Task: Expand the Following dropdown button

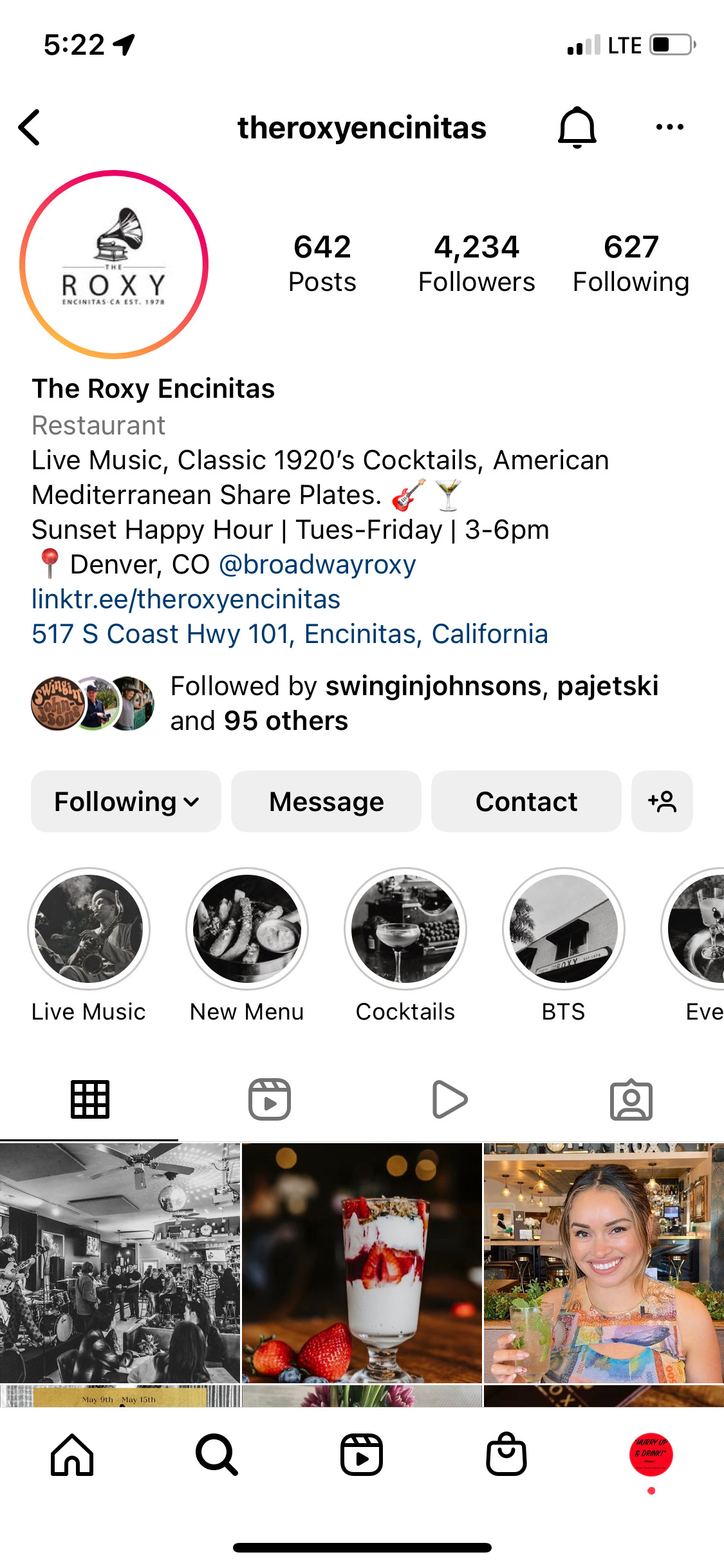Action: [x=126, y=801]
